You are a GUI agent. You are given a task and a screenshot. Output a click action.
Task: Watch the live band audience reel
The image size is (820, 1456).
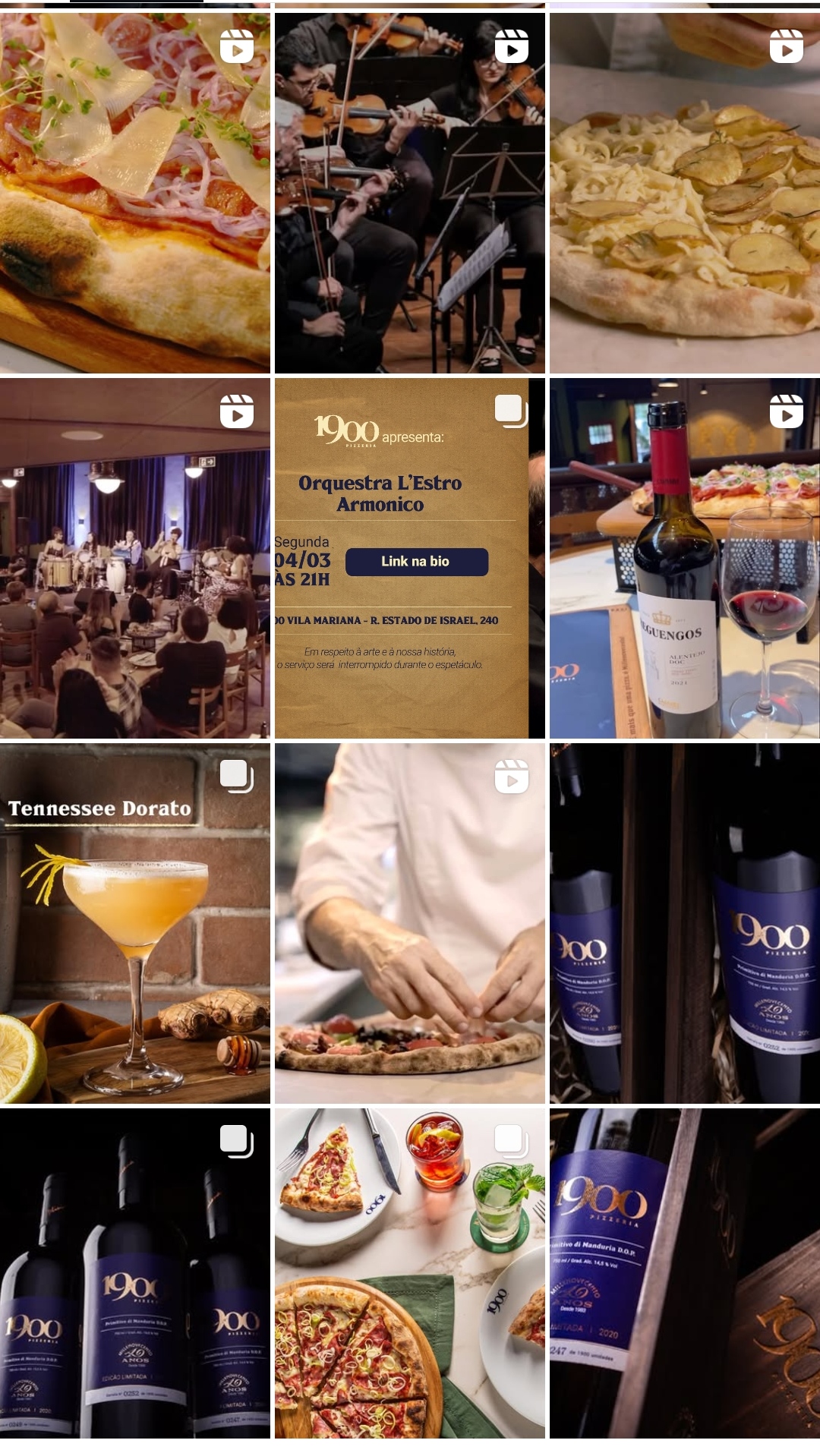tap(134, 558)
